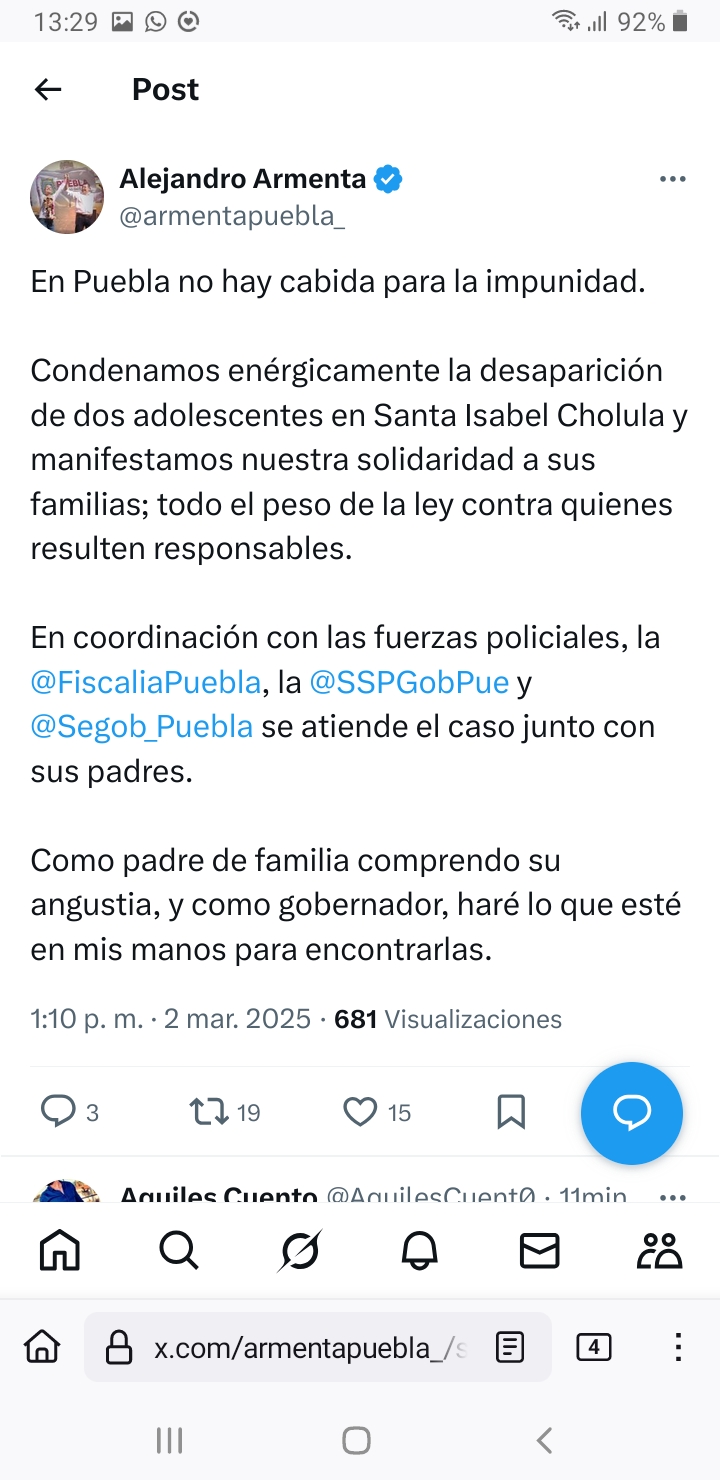Tap the browser address bar showing x.com/armentapuebla_

[x=300, y=1348]
